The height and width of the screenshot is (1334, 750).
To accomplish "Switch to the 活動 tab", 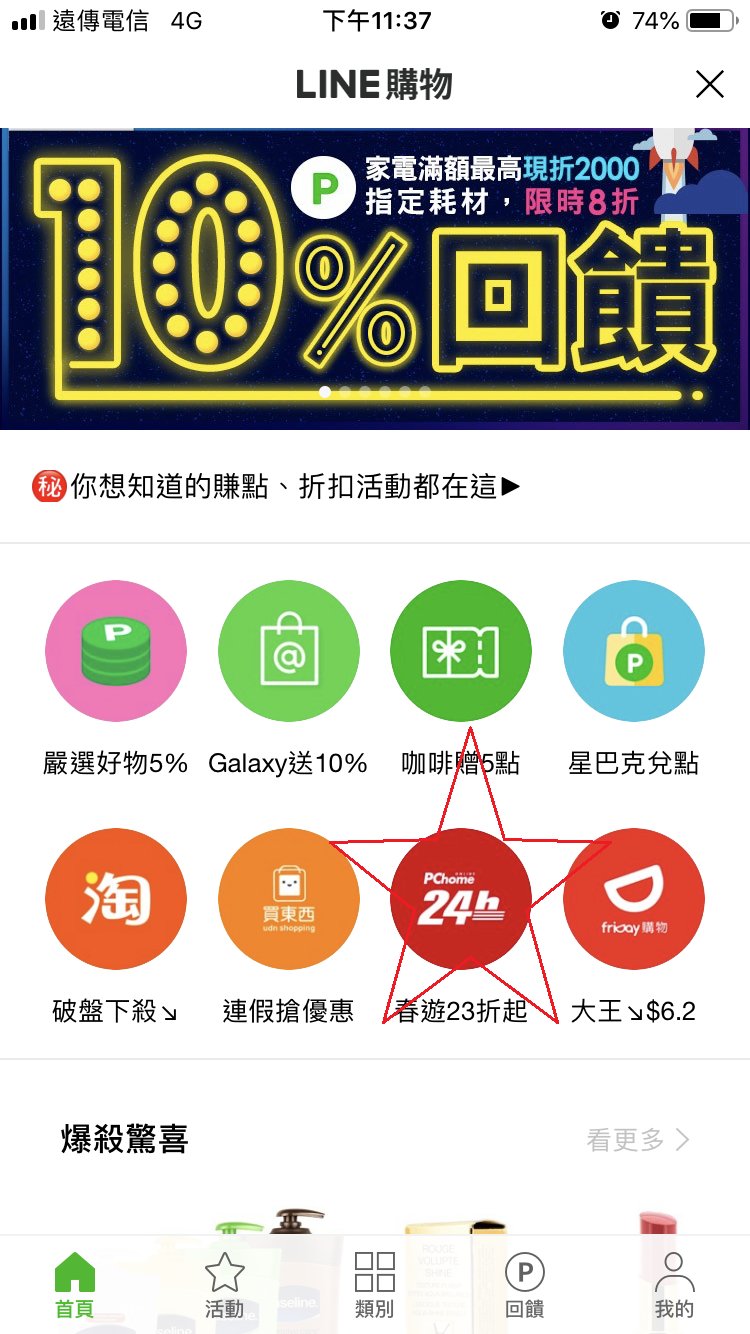I will [225, 1286].
